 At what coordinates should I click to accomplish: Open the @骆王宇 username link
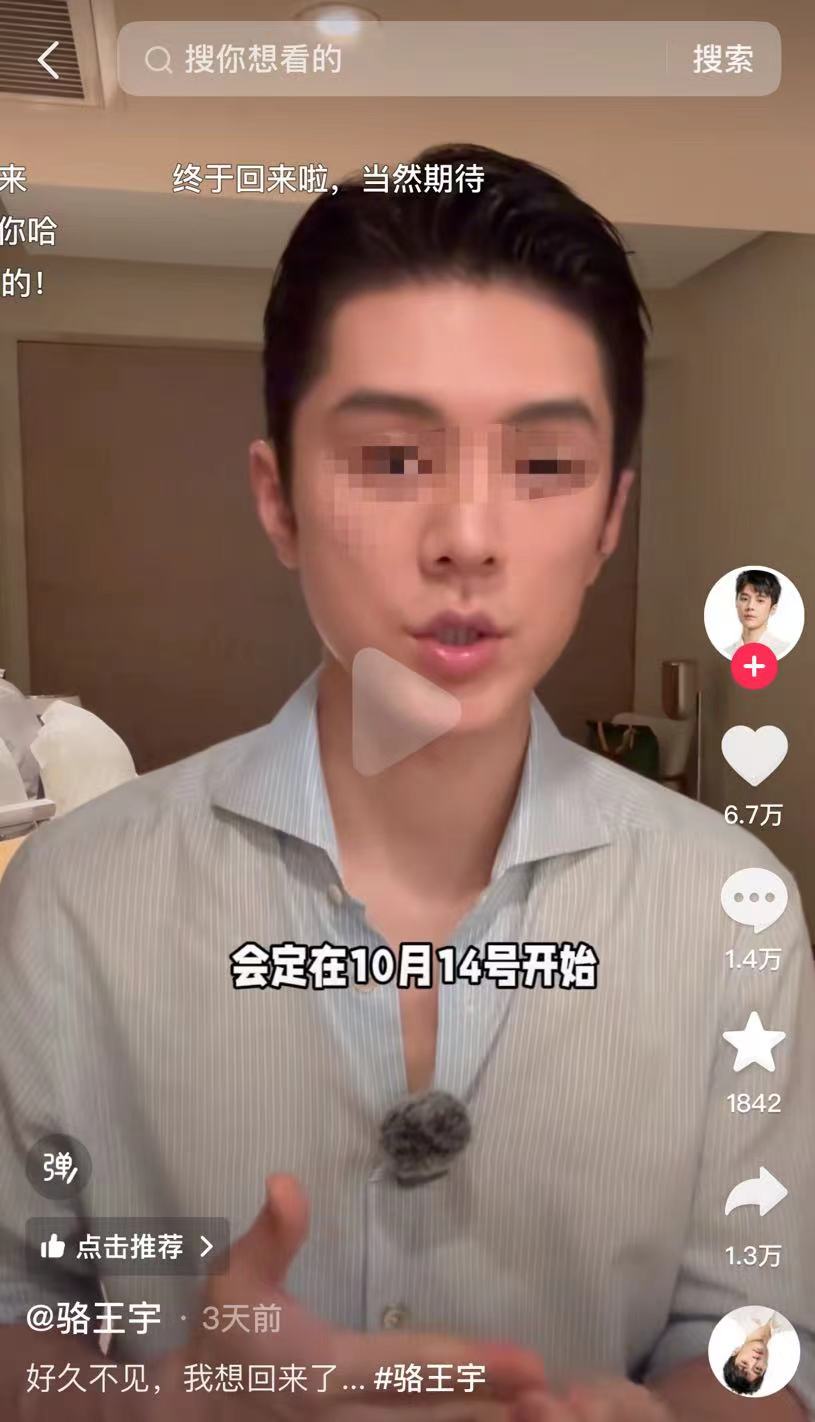(x=93, y=1319)
